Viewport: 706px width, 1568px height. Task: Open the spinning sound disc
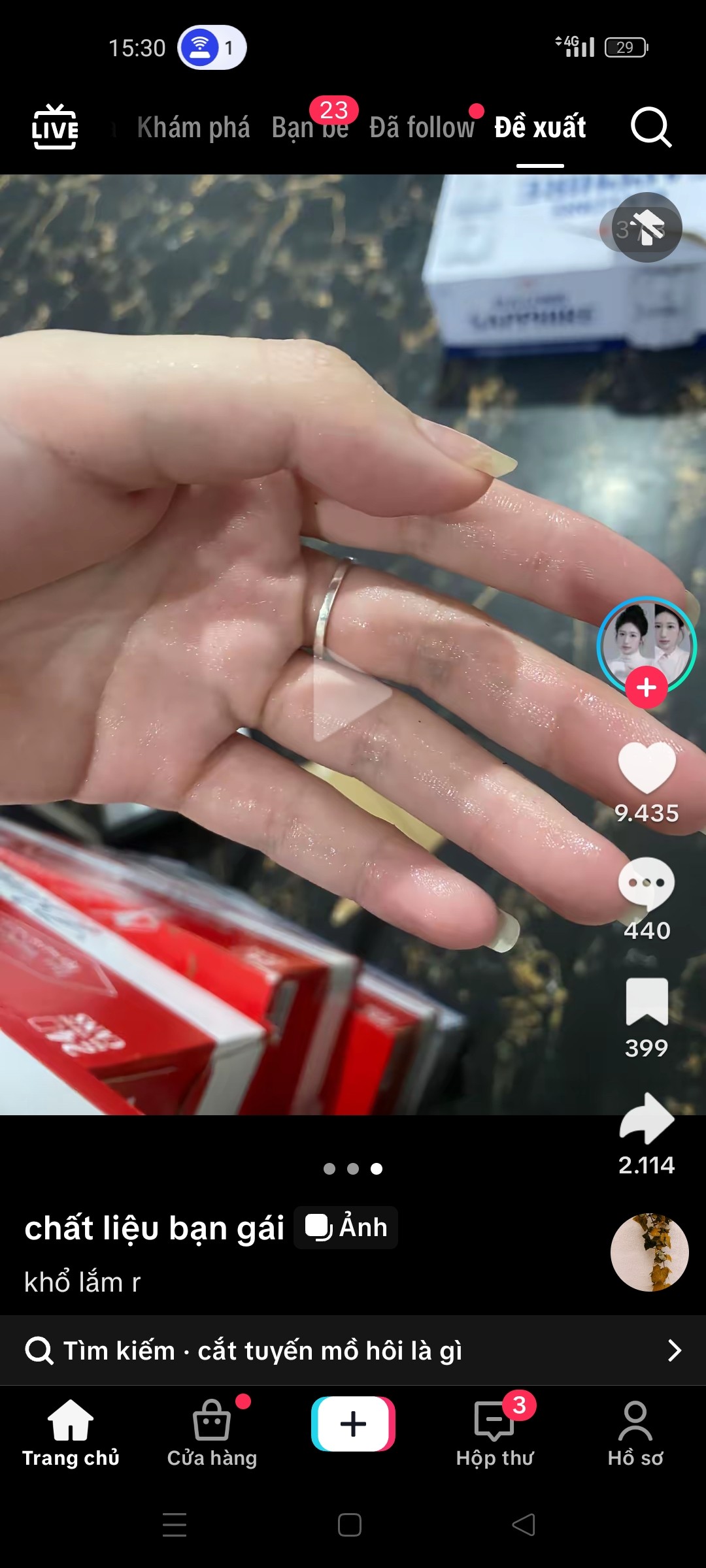click(649, 1252)
